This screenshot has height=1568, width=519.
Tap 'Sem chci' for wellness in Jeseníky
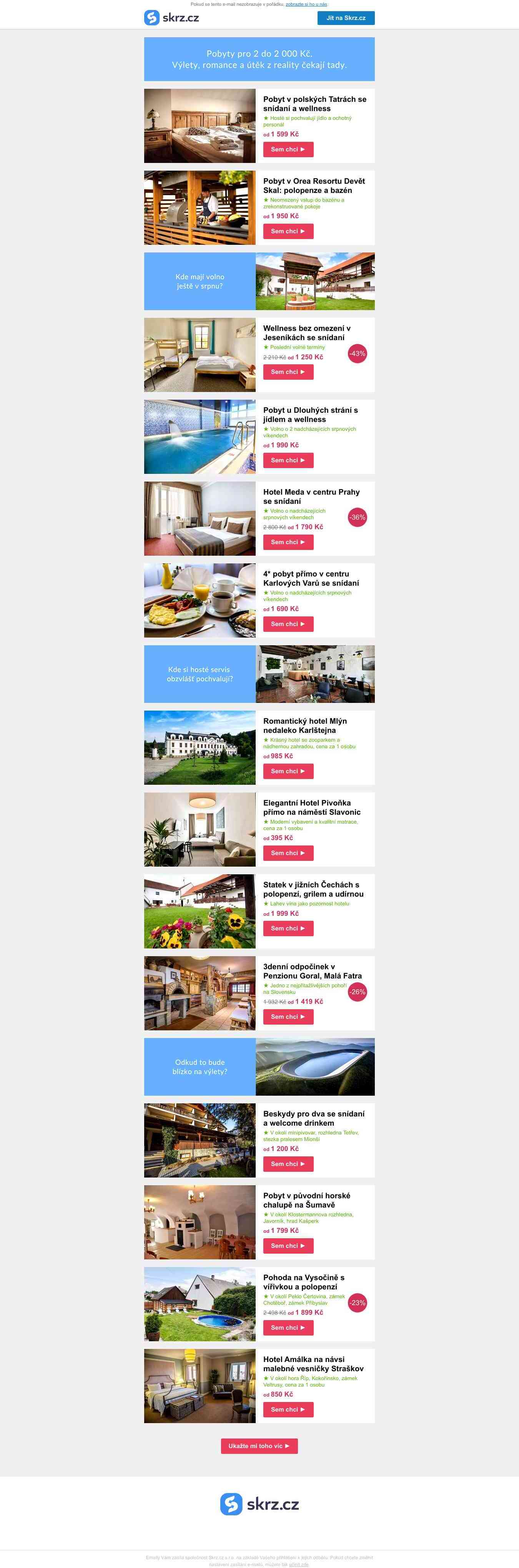pyautogui.click(x=288, y=372)
